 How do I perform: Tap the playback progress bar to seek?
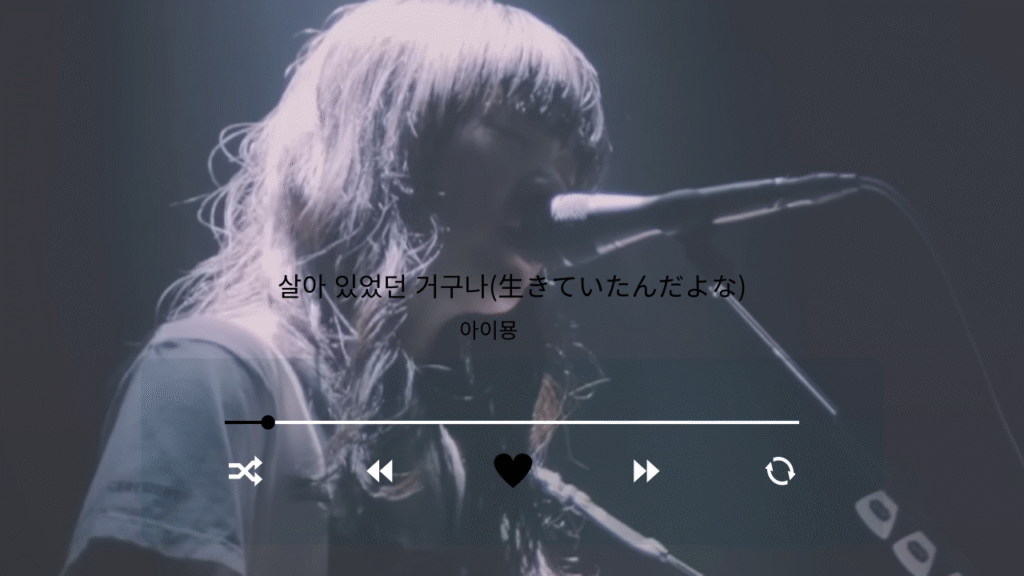512,422
